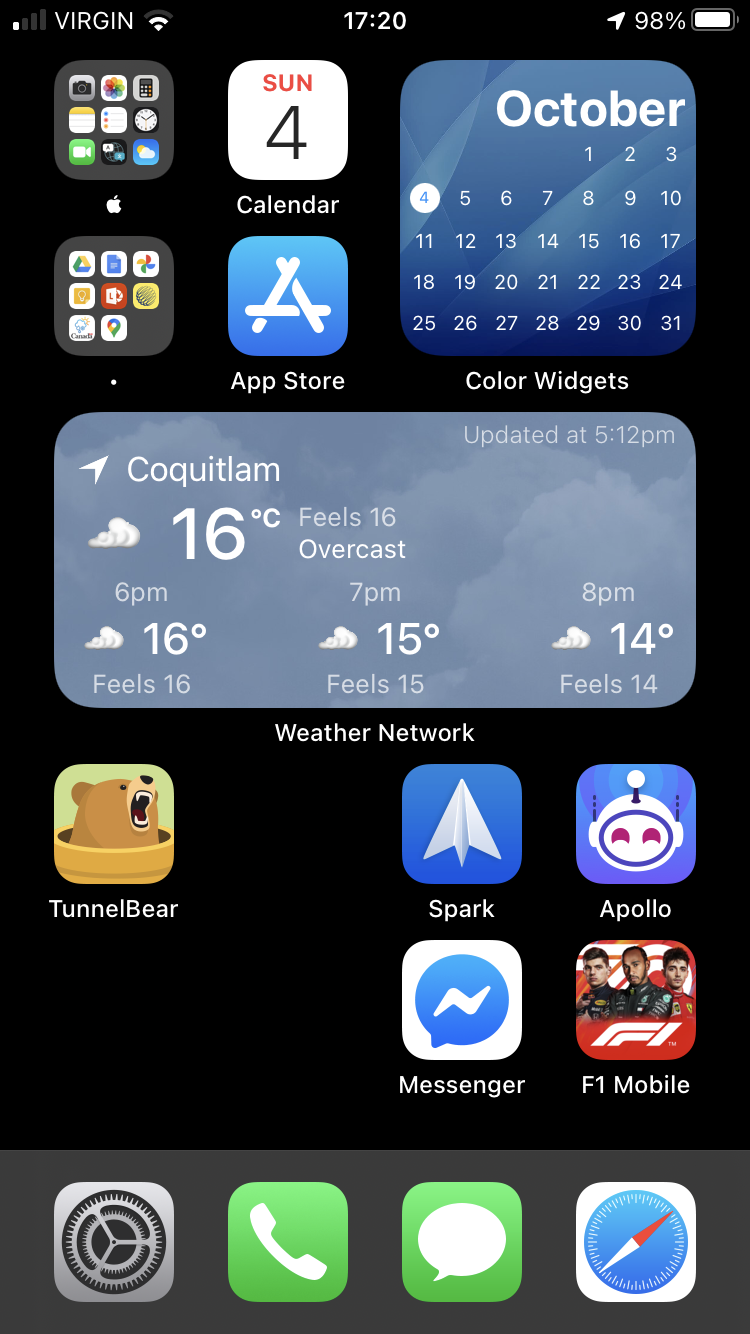Viewport: 750px width, 1334px height.
Task: Open the Apollo app
Action: point(636,824)
